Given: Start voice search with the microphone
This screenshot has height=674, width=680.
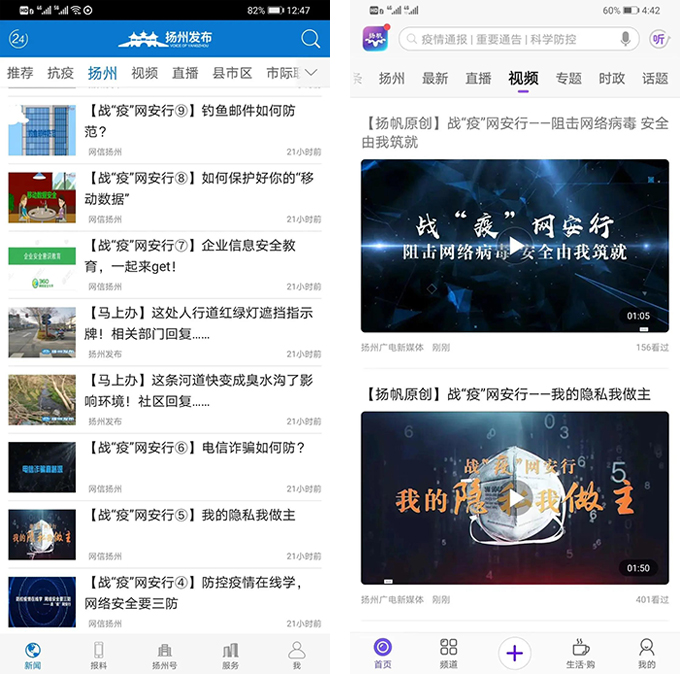Looking at the screenshot, I should [626, 39].
